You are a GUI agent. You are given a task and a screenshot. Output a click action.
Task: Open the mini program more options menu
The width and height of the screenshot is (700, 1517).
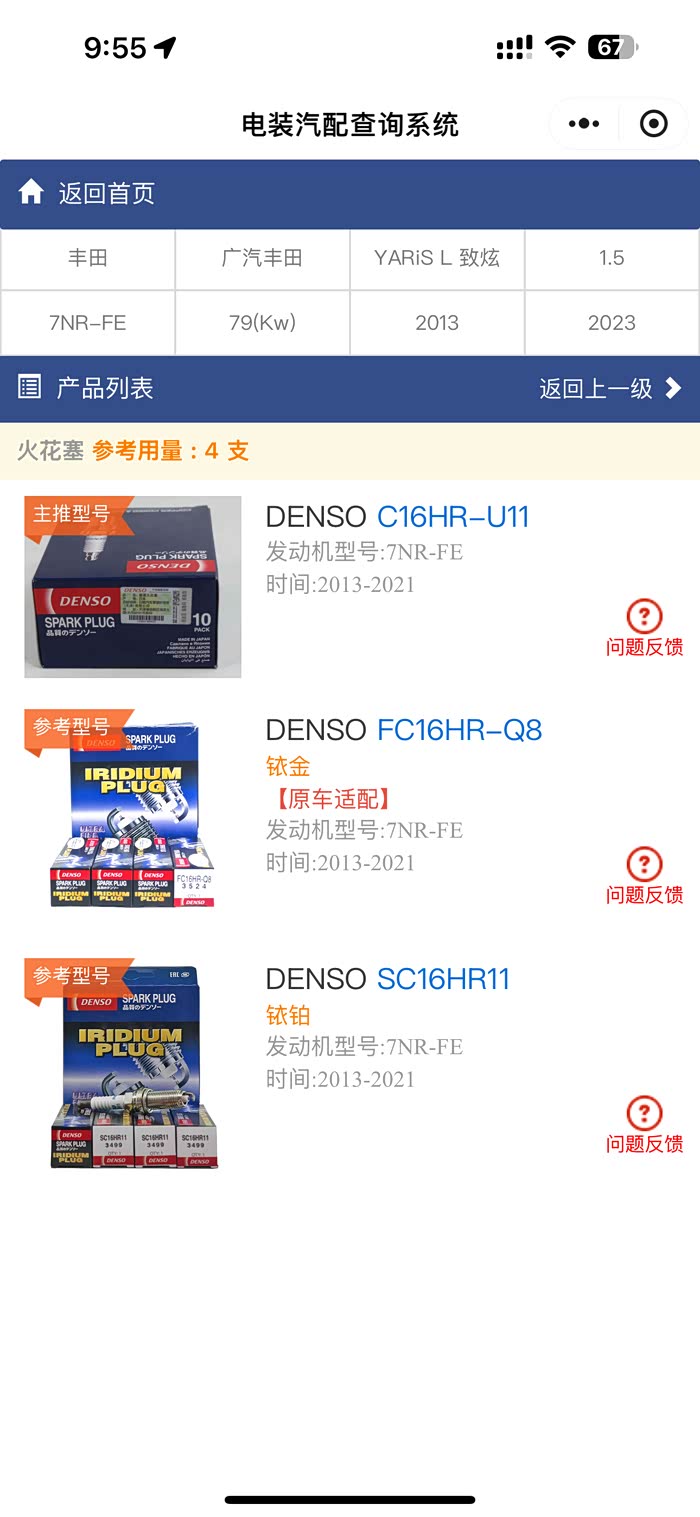point(584,124)
